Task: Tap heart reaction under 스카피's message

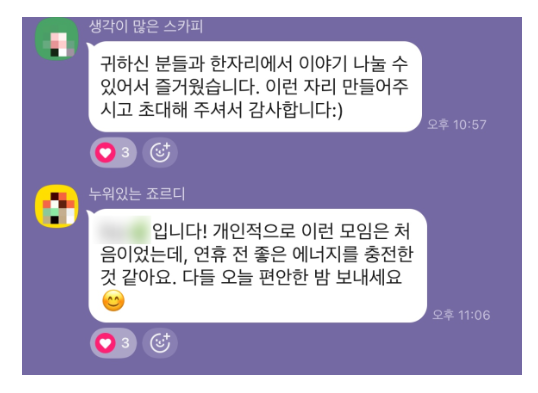Action: point(113,152)
